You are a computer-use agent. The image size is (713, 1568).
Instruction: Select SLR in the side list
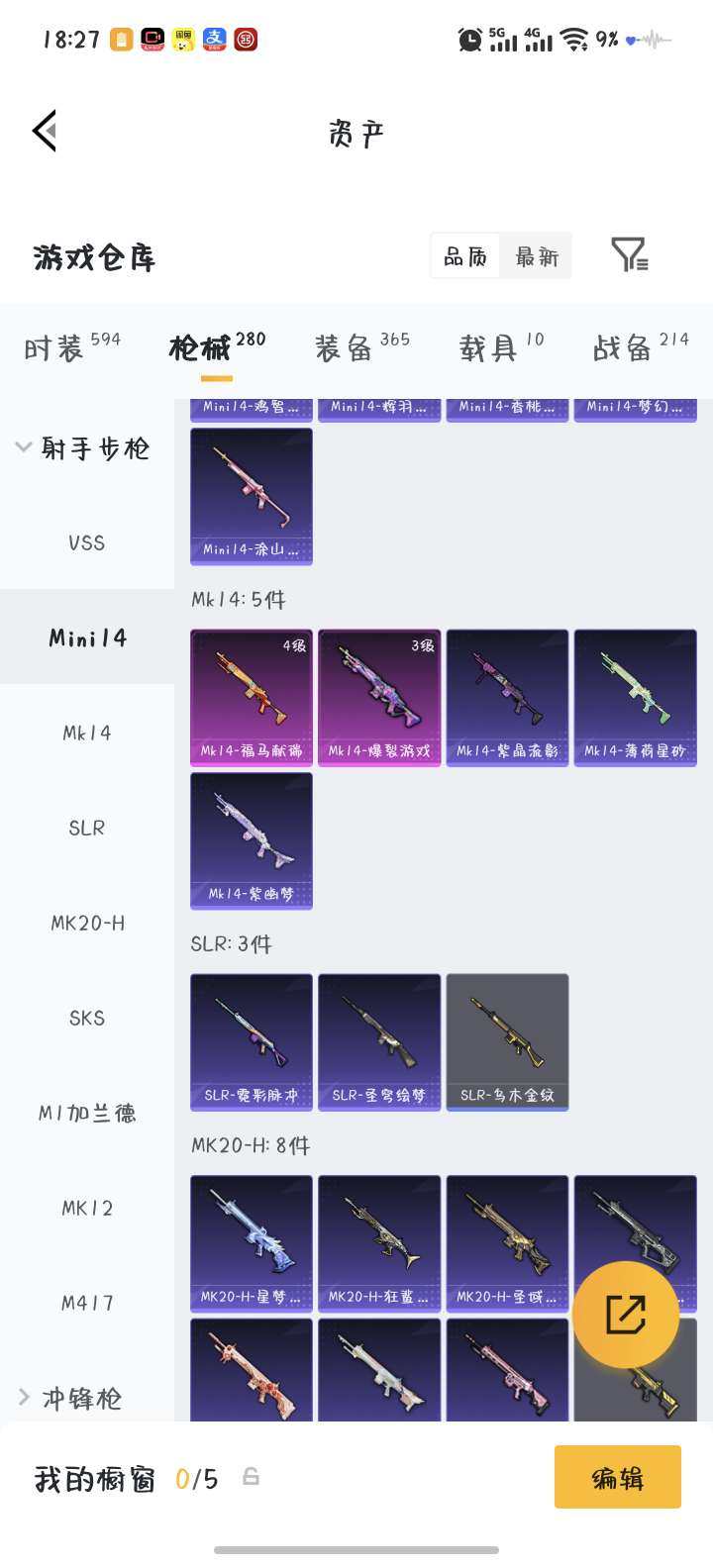pyautogui.click(x=87, y=828)
